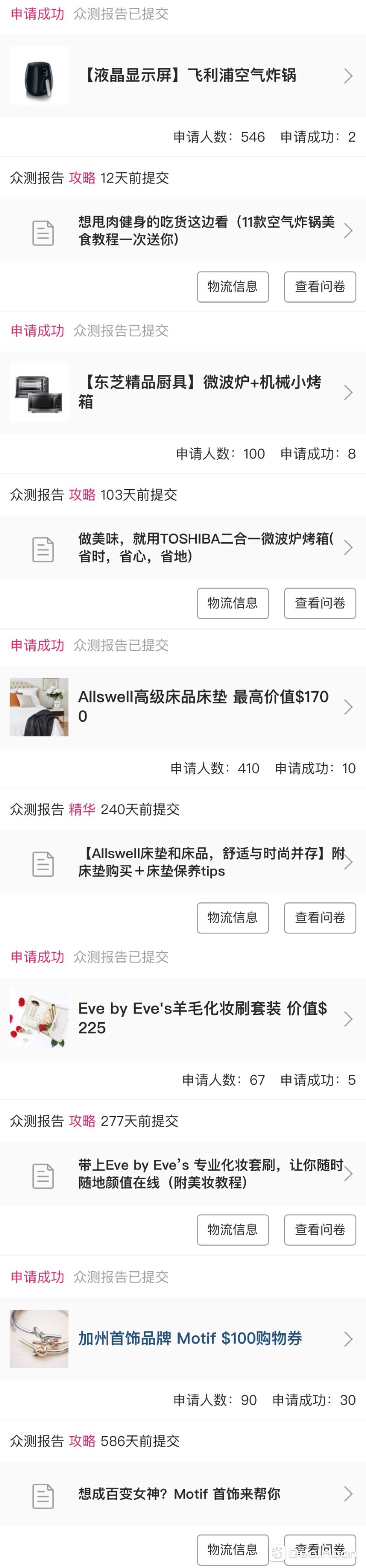
Task: View 查看问卷 for the TOSHIBA report
Action: point(320,603)
